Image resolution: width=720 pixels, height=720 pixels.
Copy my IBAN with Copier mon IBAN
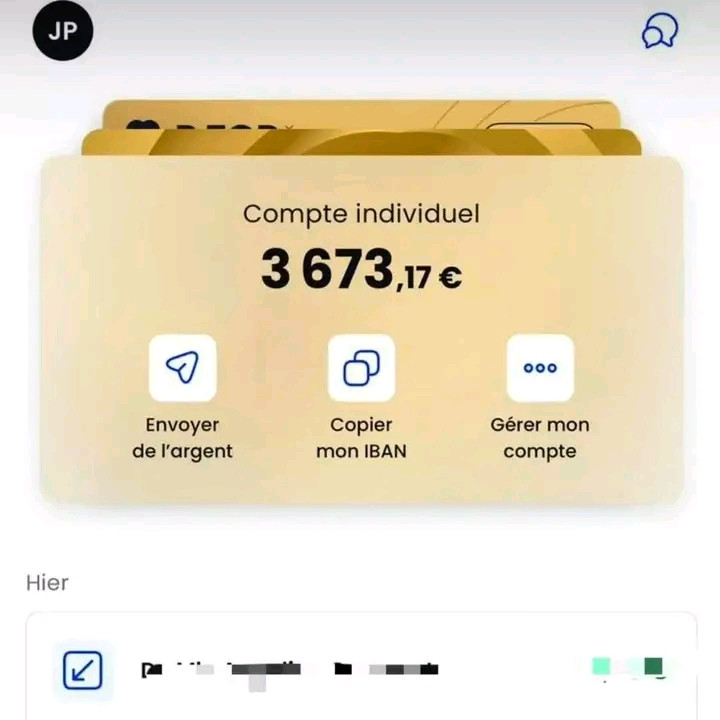[361, 368]
